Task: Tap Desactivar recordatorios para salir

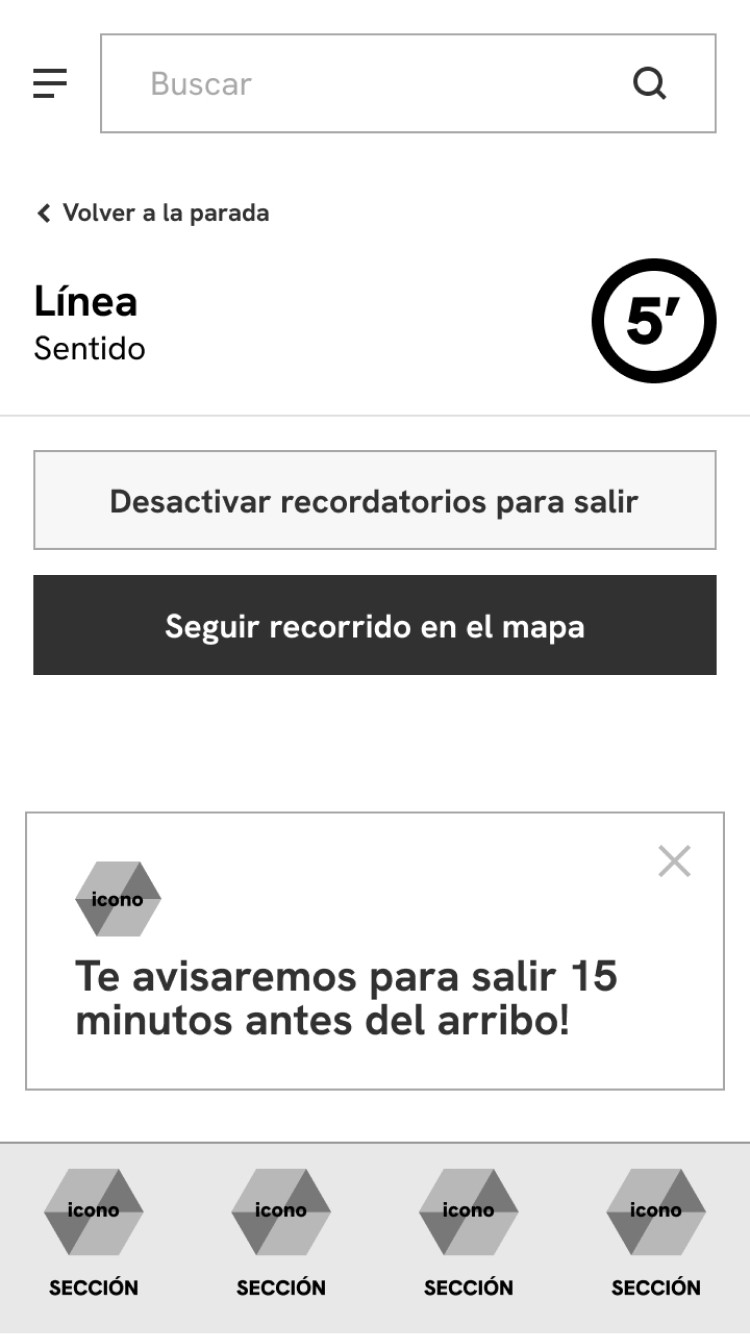Action: pos(374,501)
